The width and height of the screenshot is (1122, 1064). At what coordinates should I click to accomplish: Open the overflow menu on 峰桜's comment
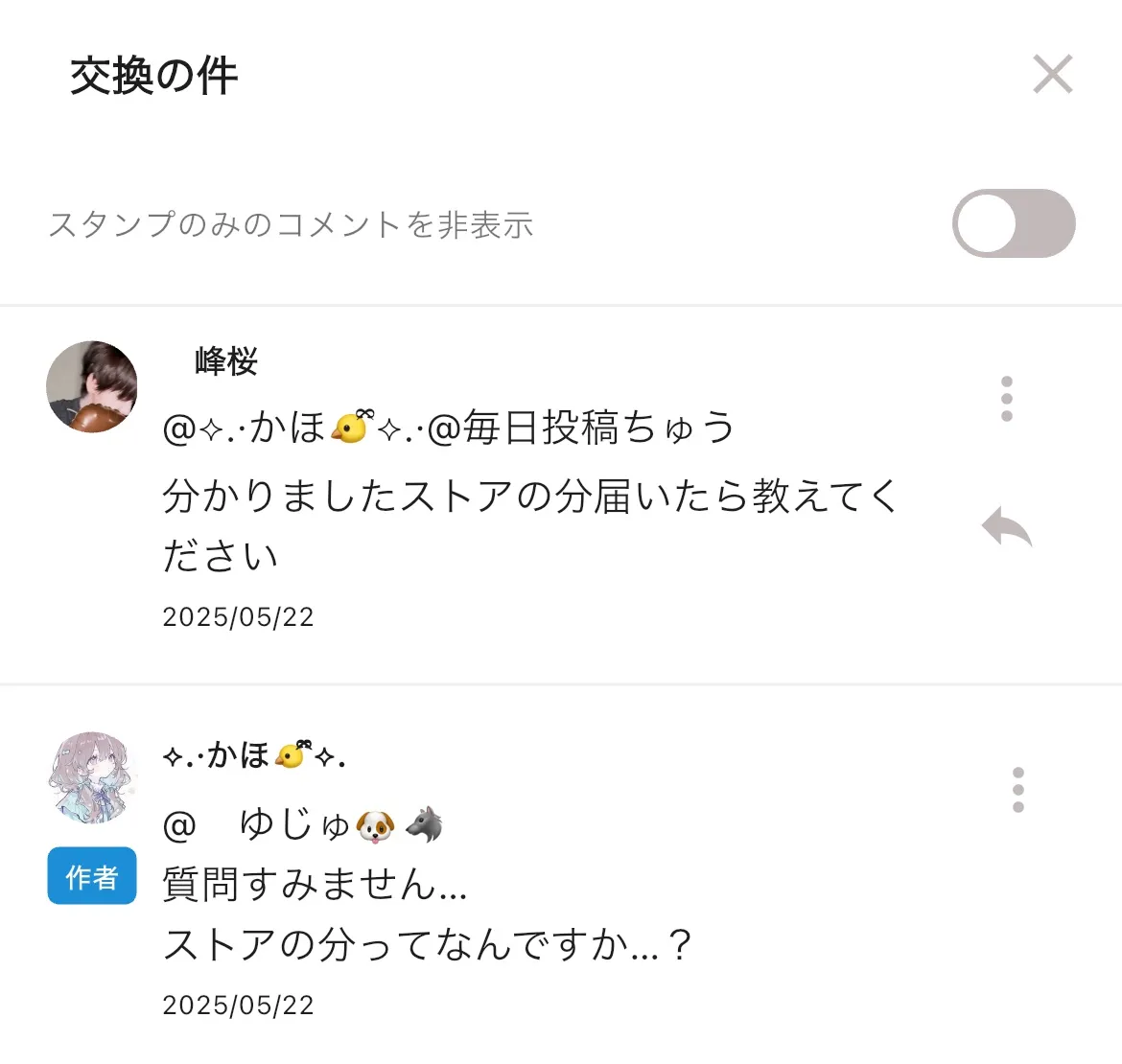coord(1006,398)
